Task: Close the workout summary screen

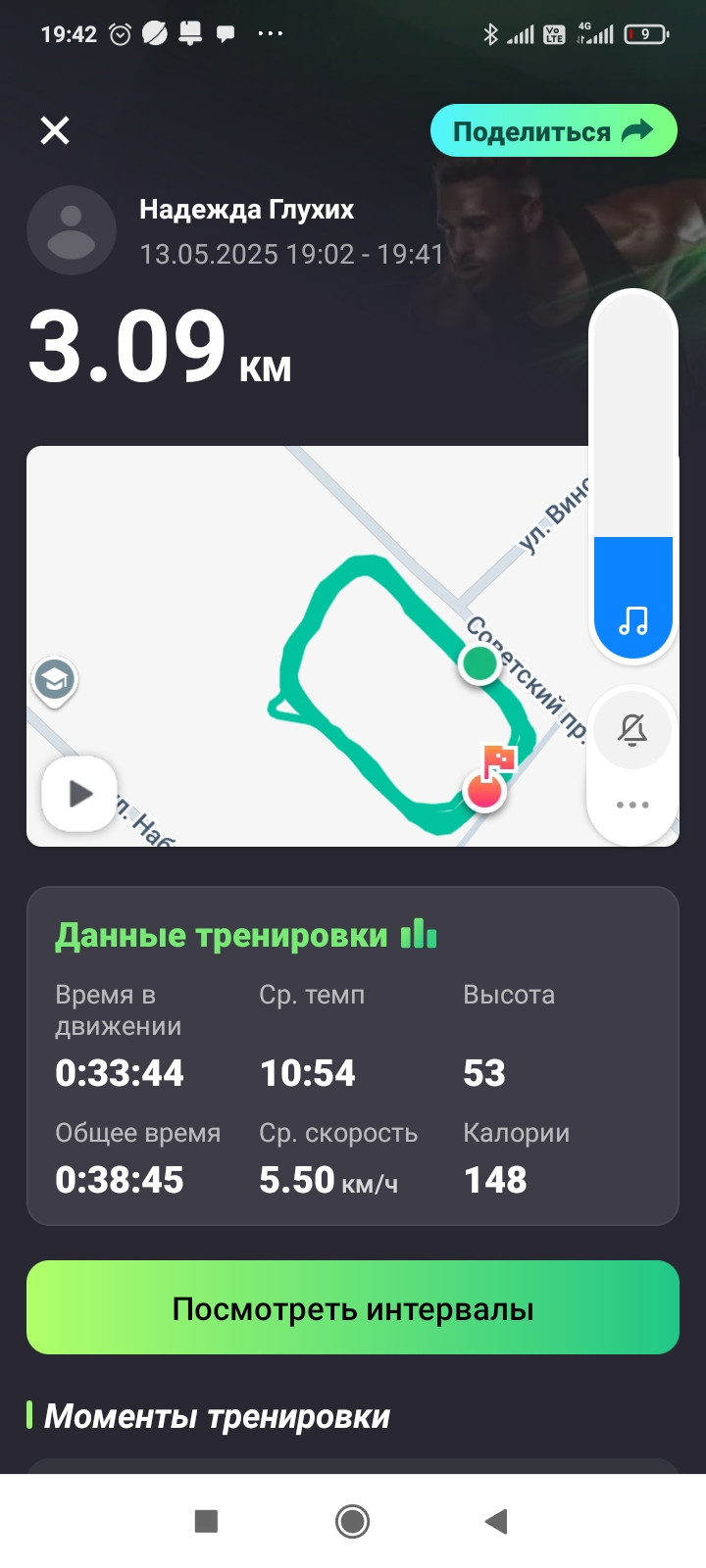Action: pos(55,130)
